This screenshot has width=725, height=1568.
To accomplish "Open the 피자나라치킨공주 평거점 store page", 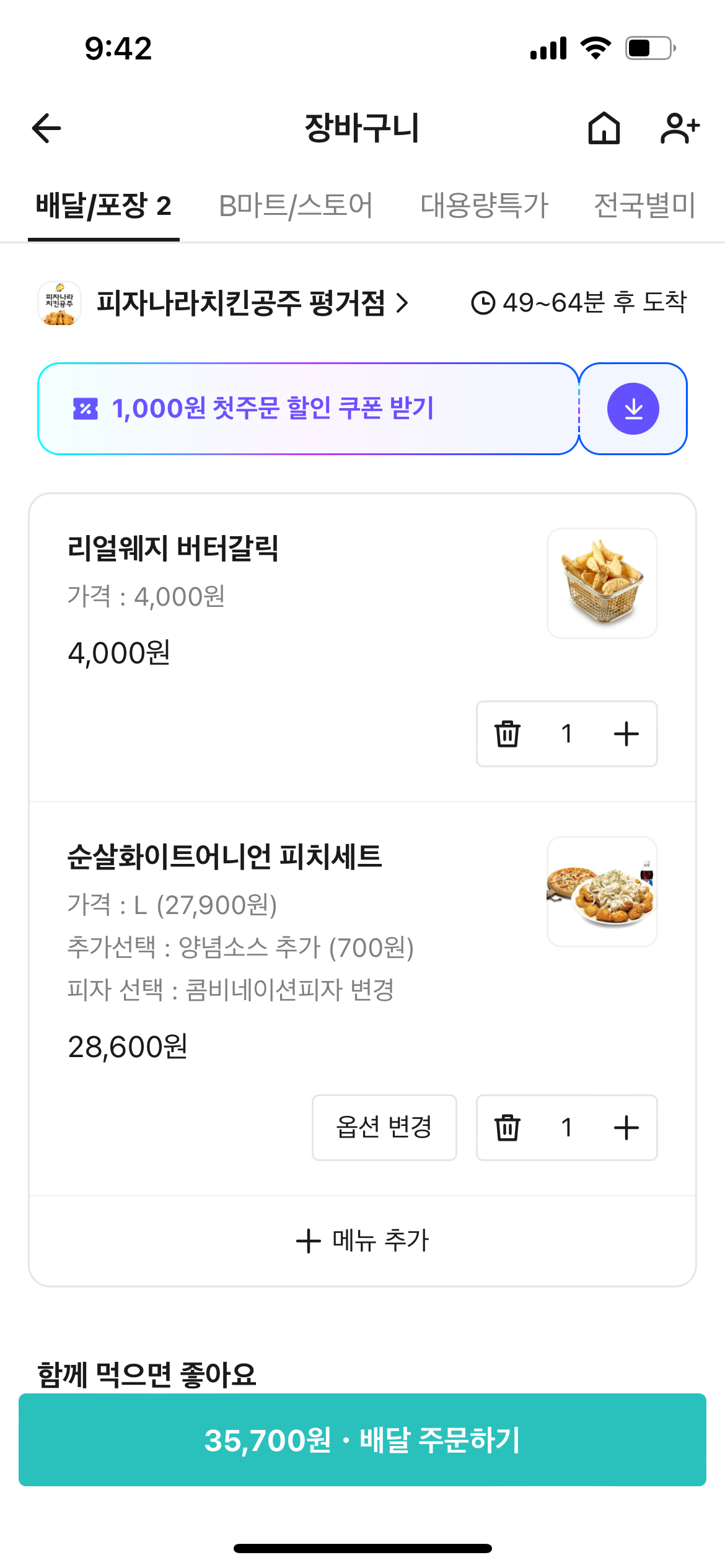I will tap(252, 303).
